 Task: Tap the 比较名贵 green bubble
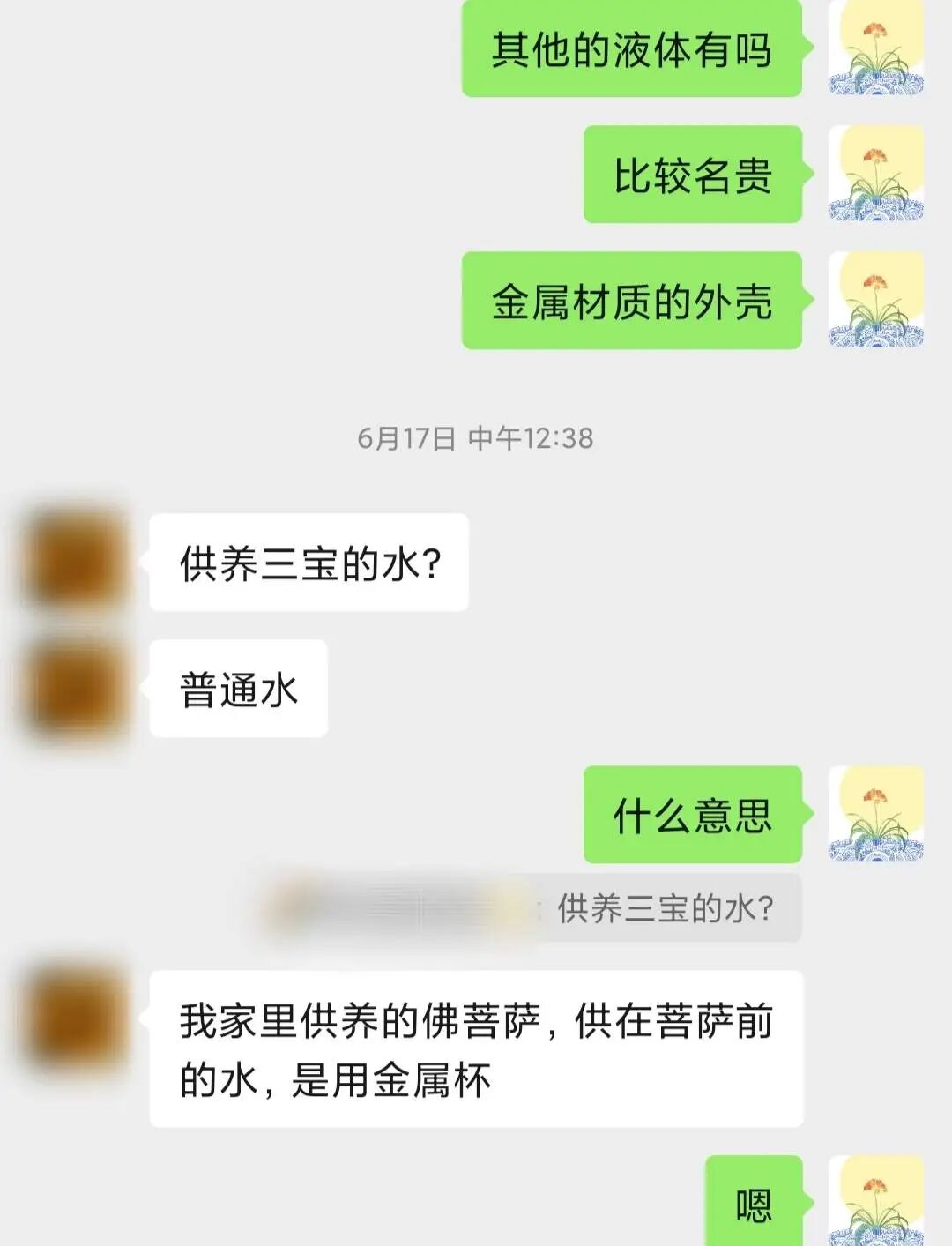coord(692,175)
